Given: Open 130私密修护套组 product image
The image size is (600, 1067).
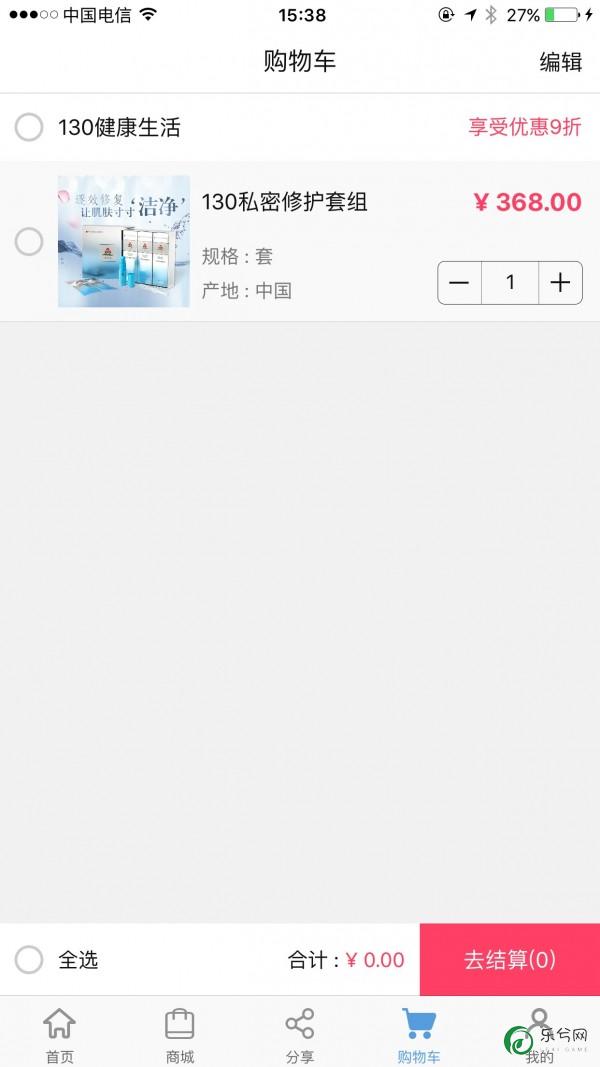Looking at the screenshot, I should click(123, 241).
